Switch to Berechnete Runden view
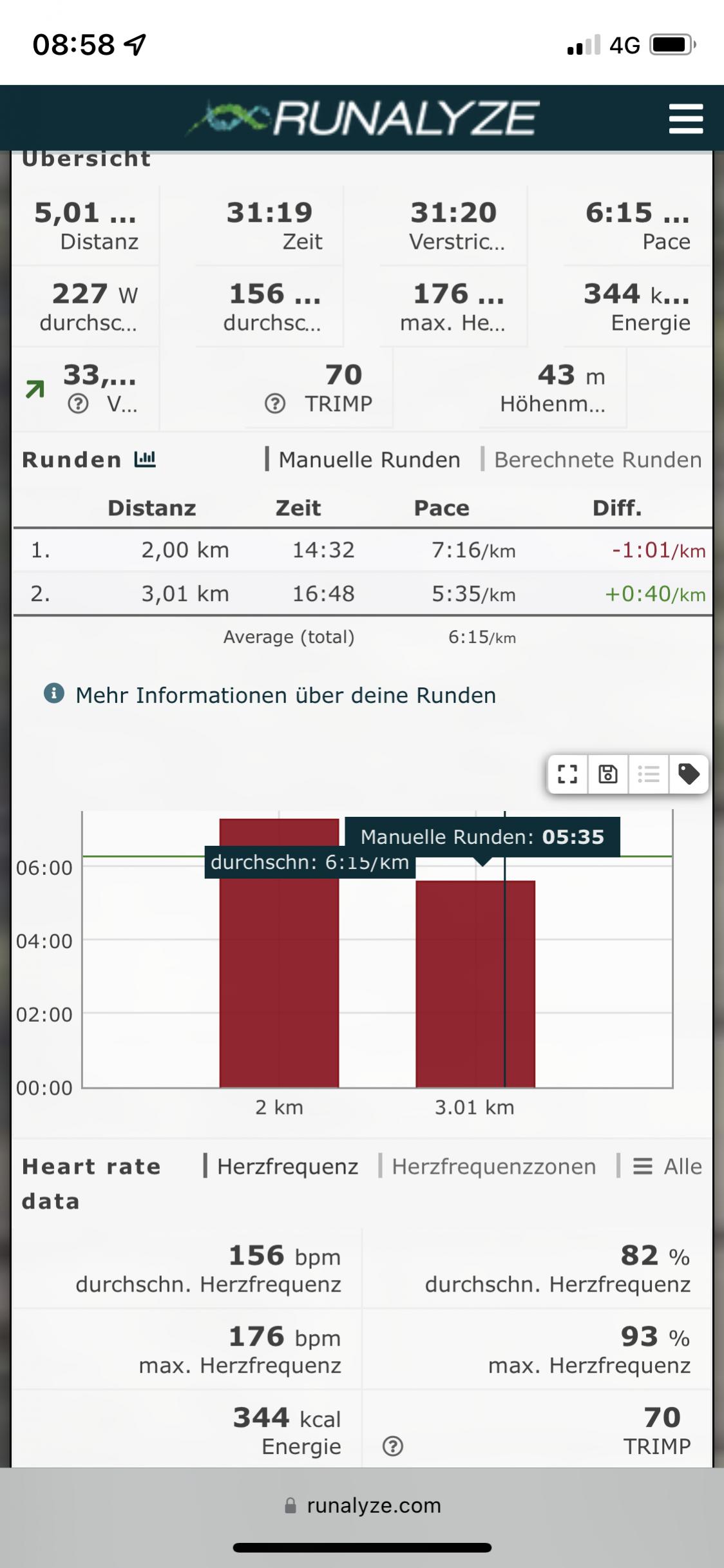Screen dimensions: 724x1568 tap(597, 460)
